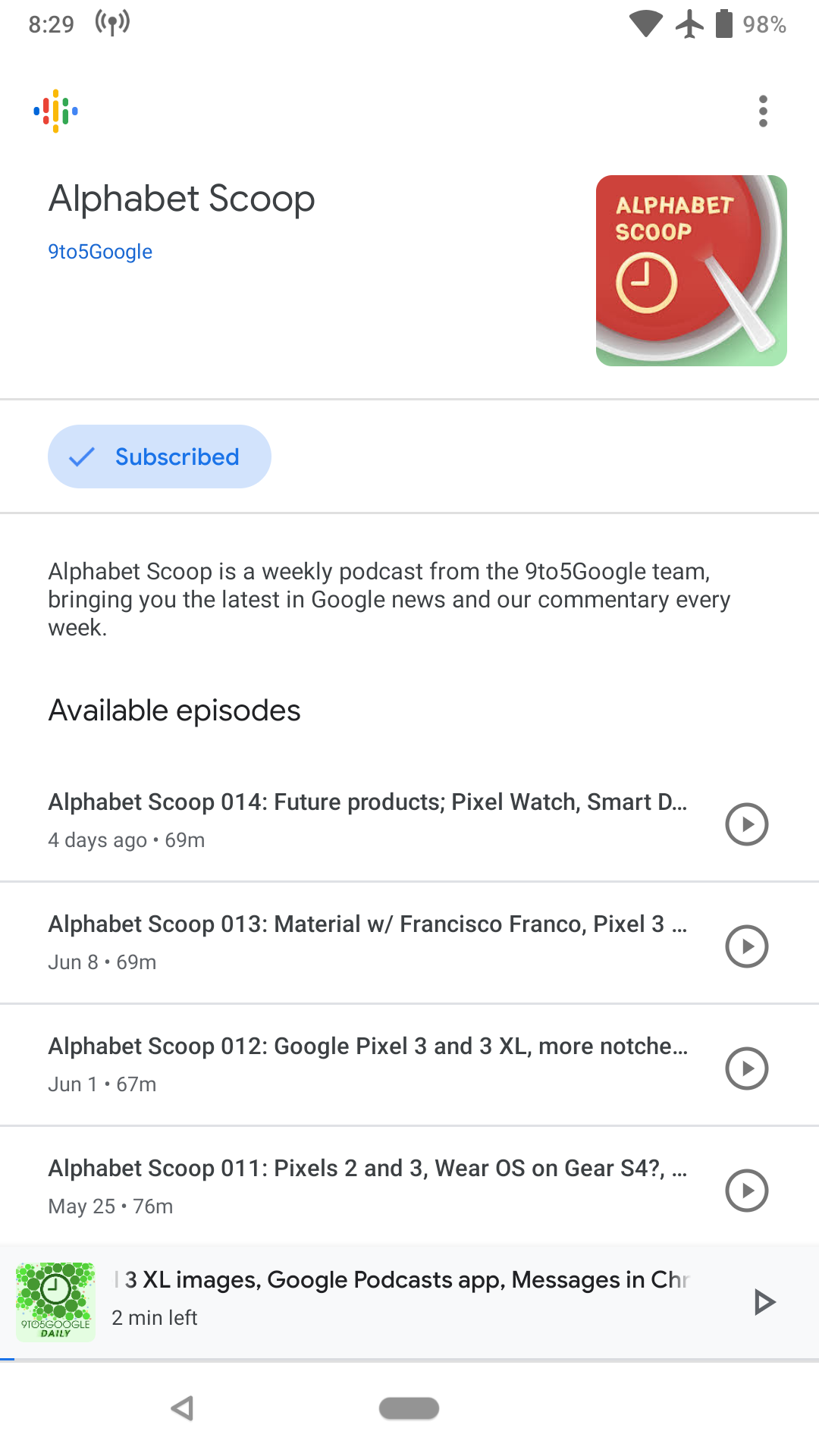Open the three-dot overflow menu
819x1456 pixels.
coord(763,111)
